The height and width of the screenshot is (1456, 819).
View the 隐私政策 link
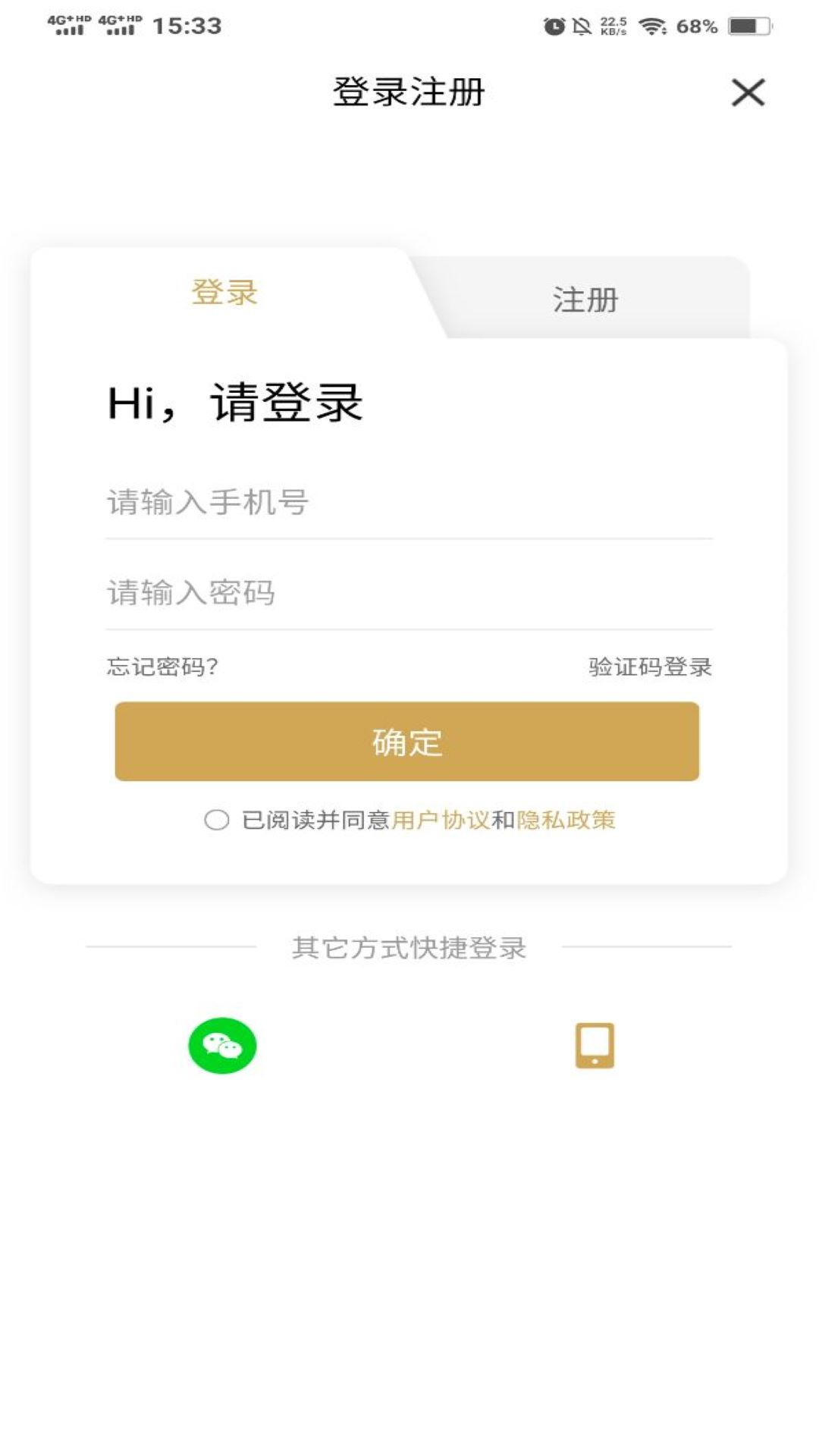(x=566, y=820)
